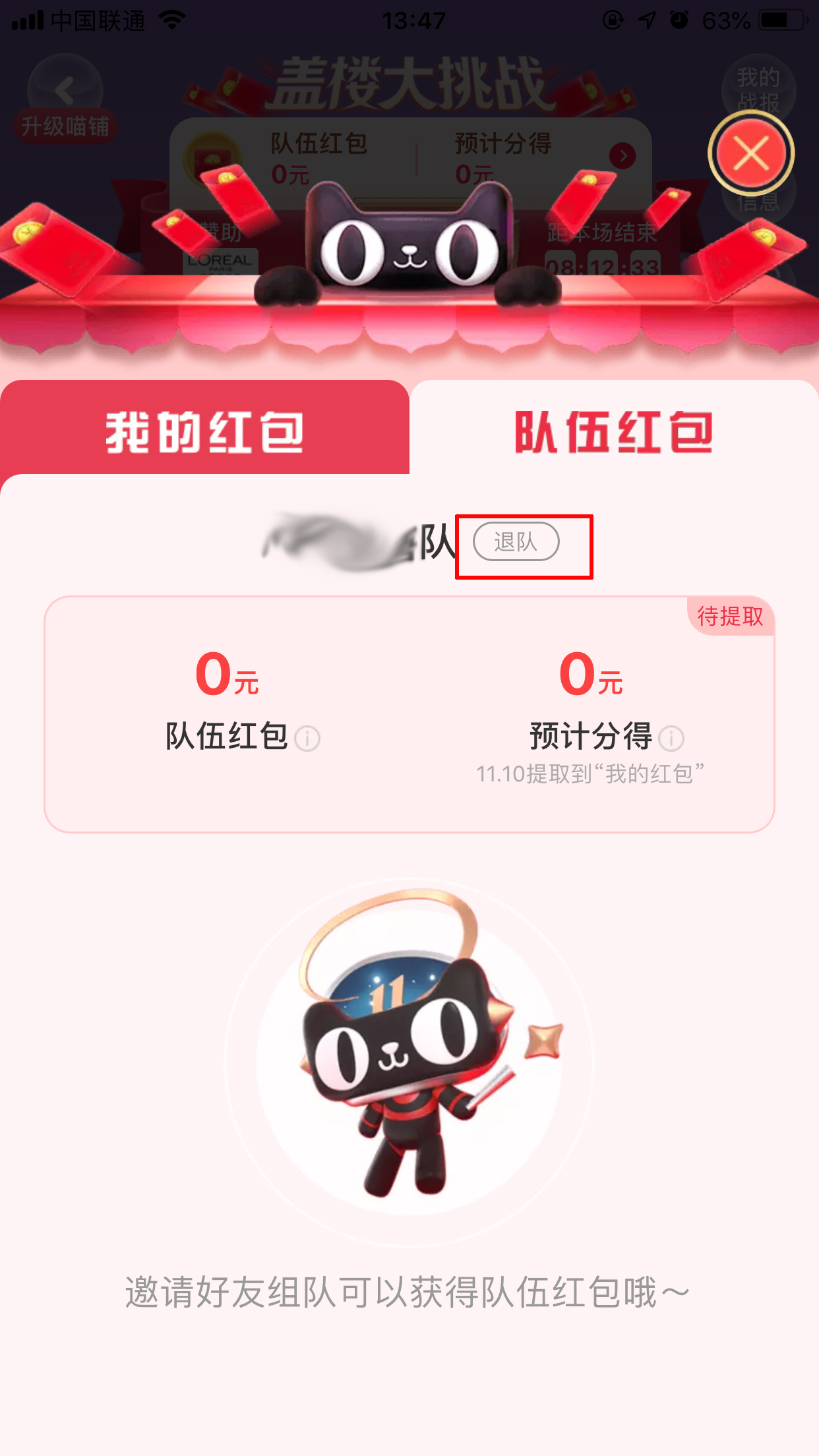Select the countdown timer 08:12:33
This screenshot has height=1456, width=819.
click(x=601, y=265)
